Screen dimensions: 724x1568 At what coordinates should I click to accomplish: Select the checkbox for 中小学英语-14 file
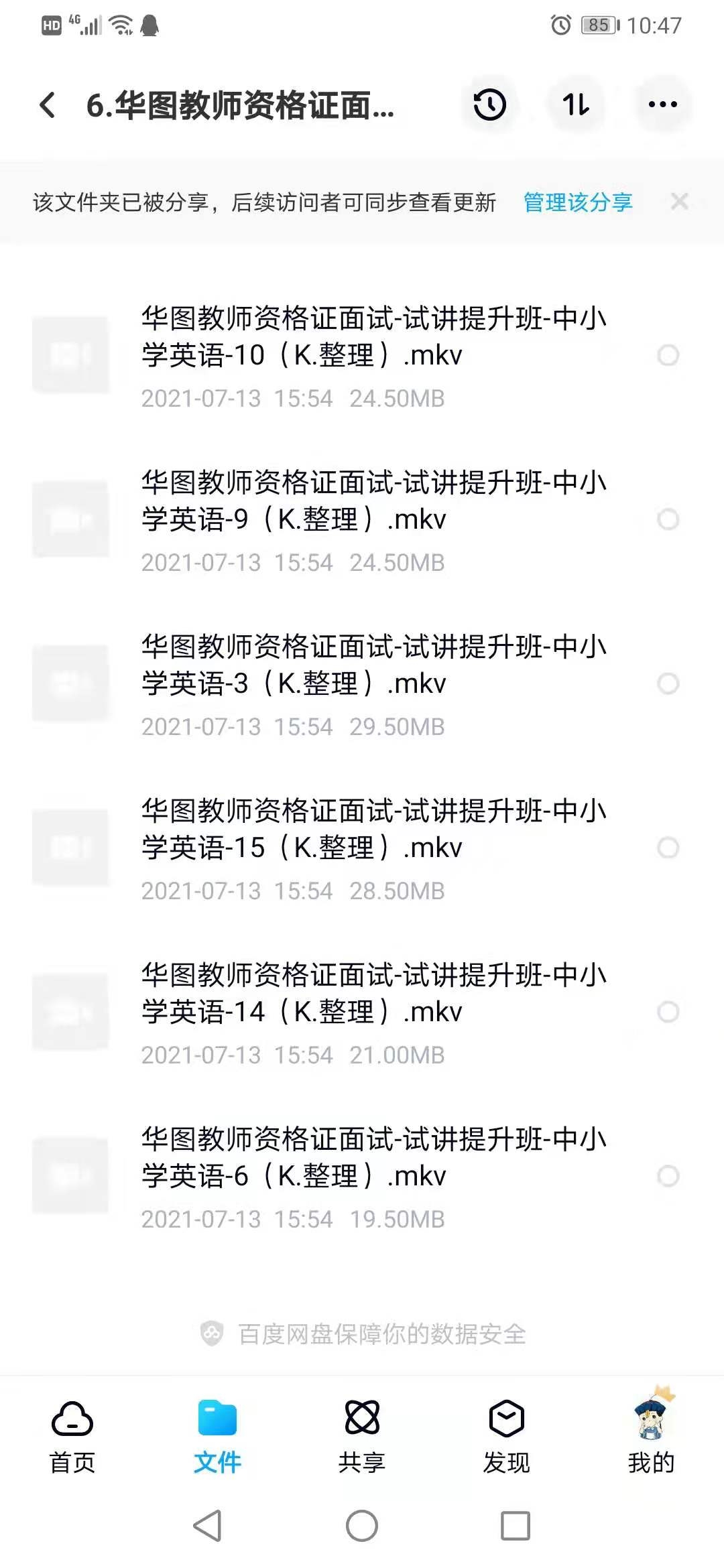(668, 1012)
